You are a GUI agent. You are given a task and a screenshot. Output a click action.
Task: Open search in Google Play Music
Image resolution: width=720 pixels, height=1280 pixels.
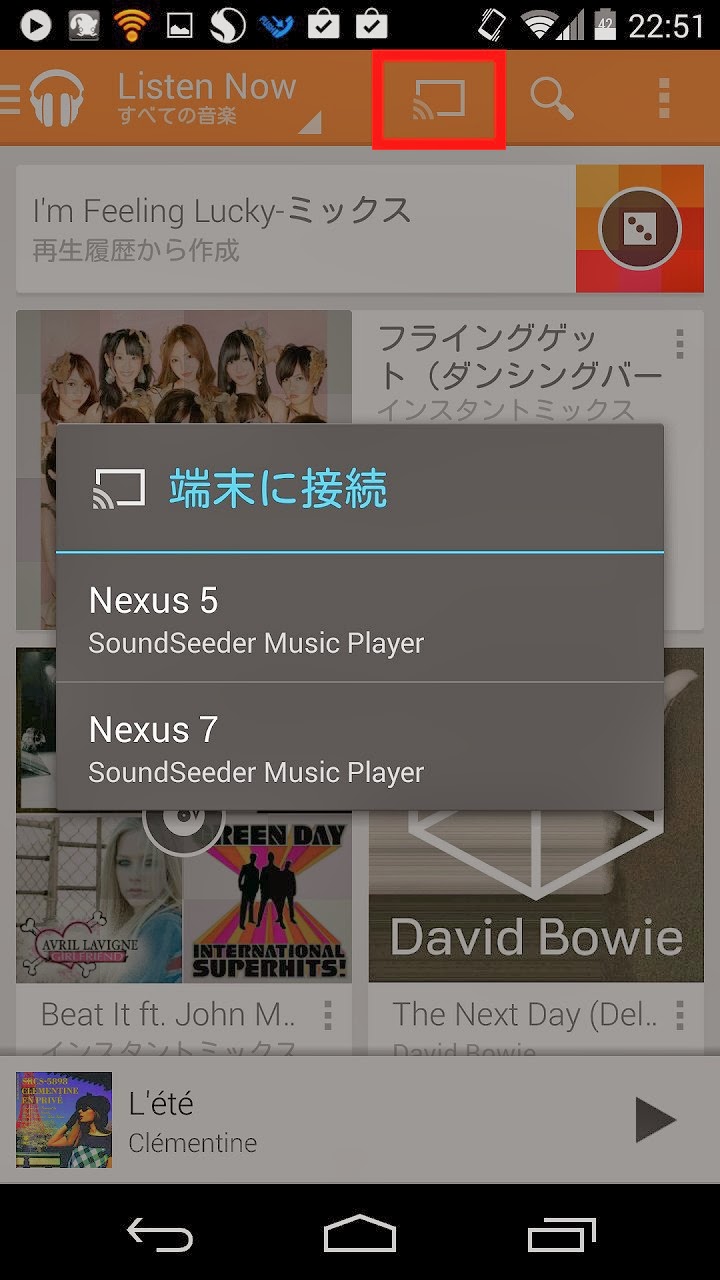(x=551, y=99)
